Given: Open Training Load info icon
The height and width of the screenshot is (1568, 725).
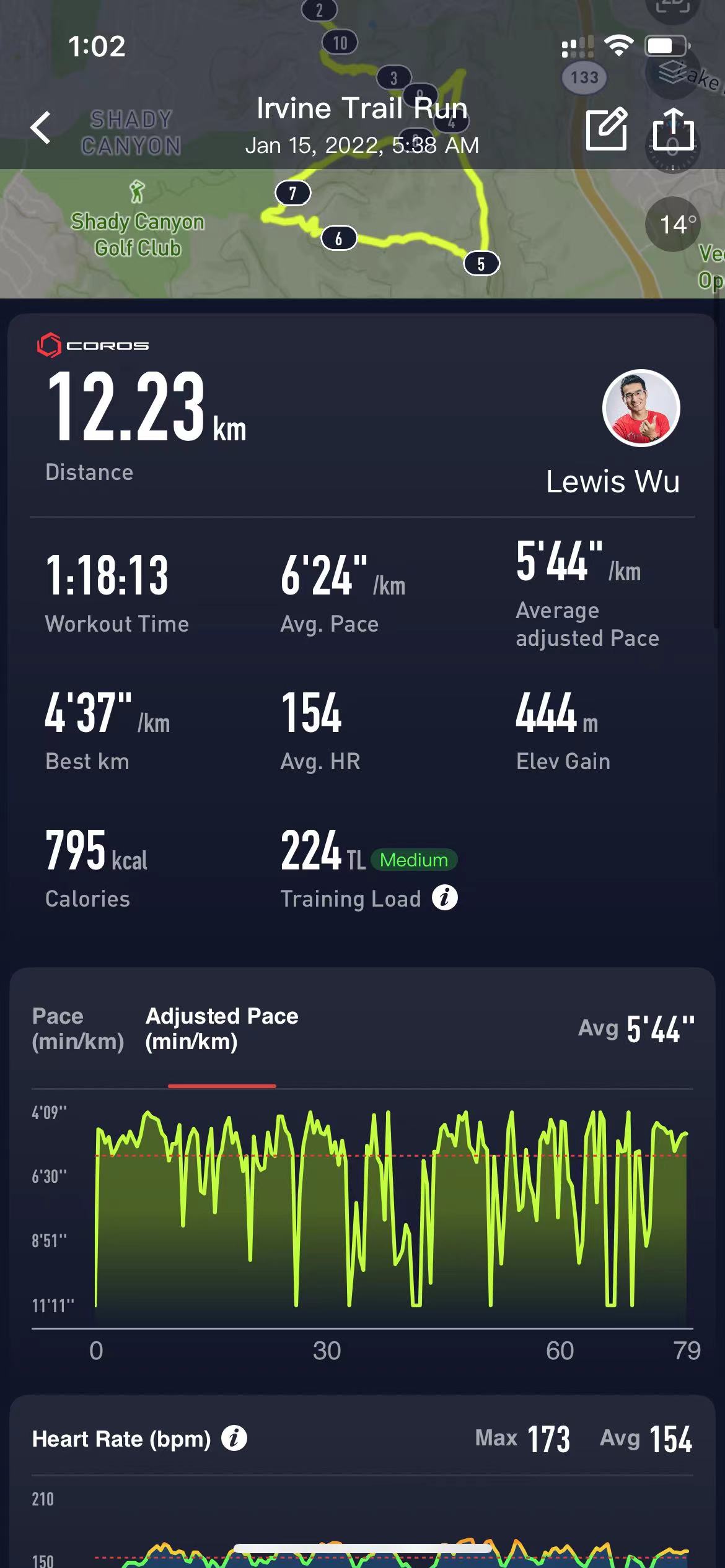Looking at the screenshot, I should click(x=444, y=897).
